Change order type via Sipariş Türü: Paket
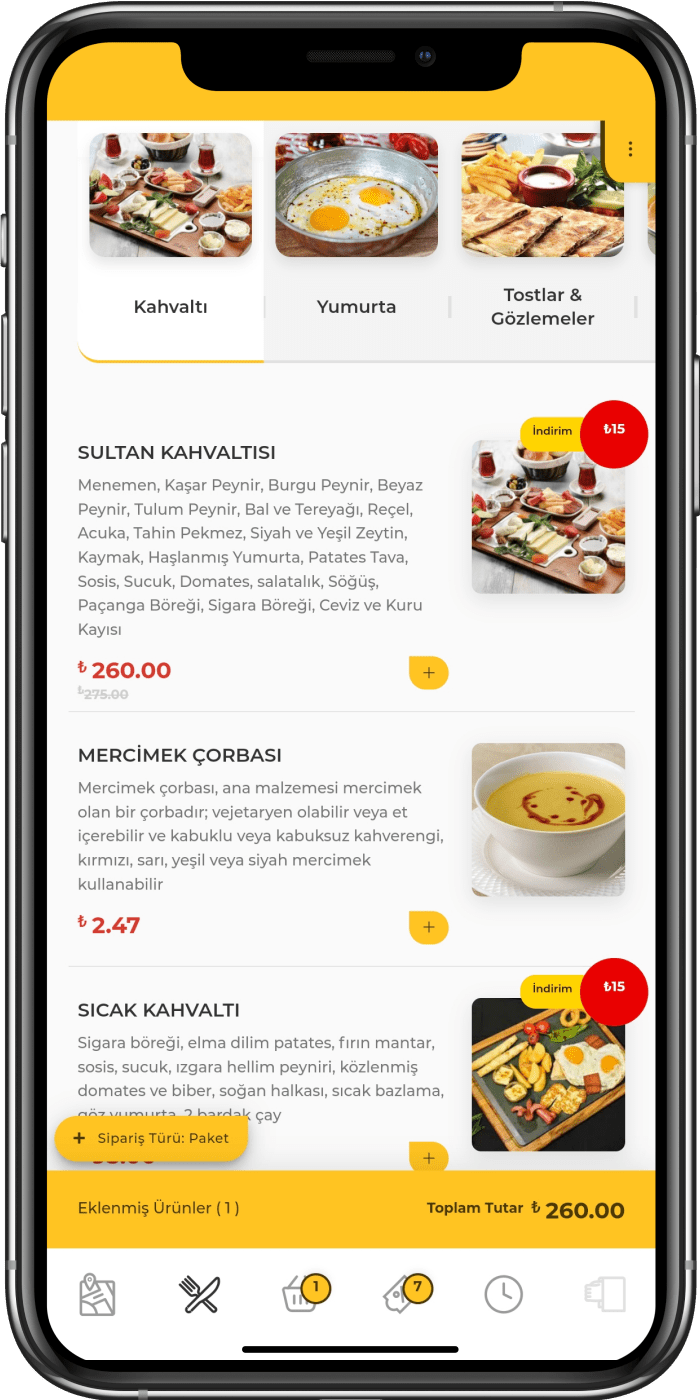Image resolution: width=700 pixels, height=1400 pixels. (151, 1138)
